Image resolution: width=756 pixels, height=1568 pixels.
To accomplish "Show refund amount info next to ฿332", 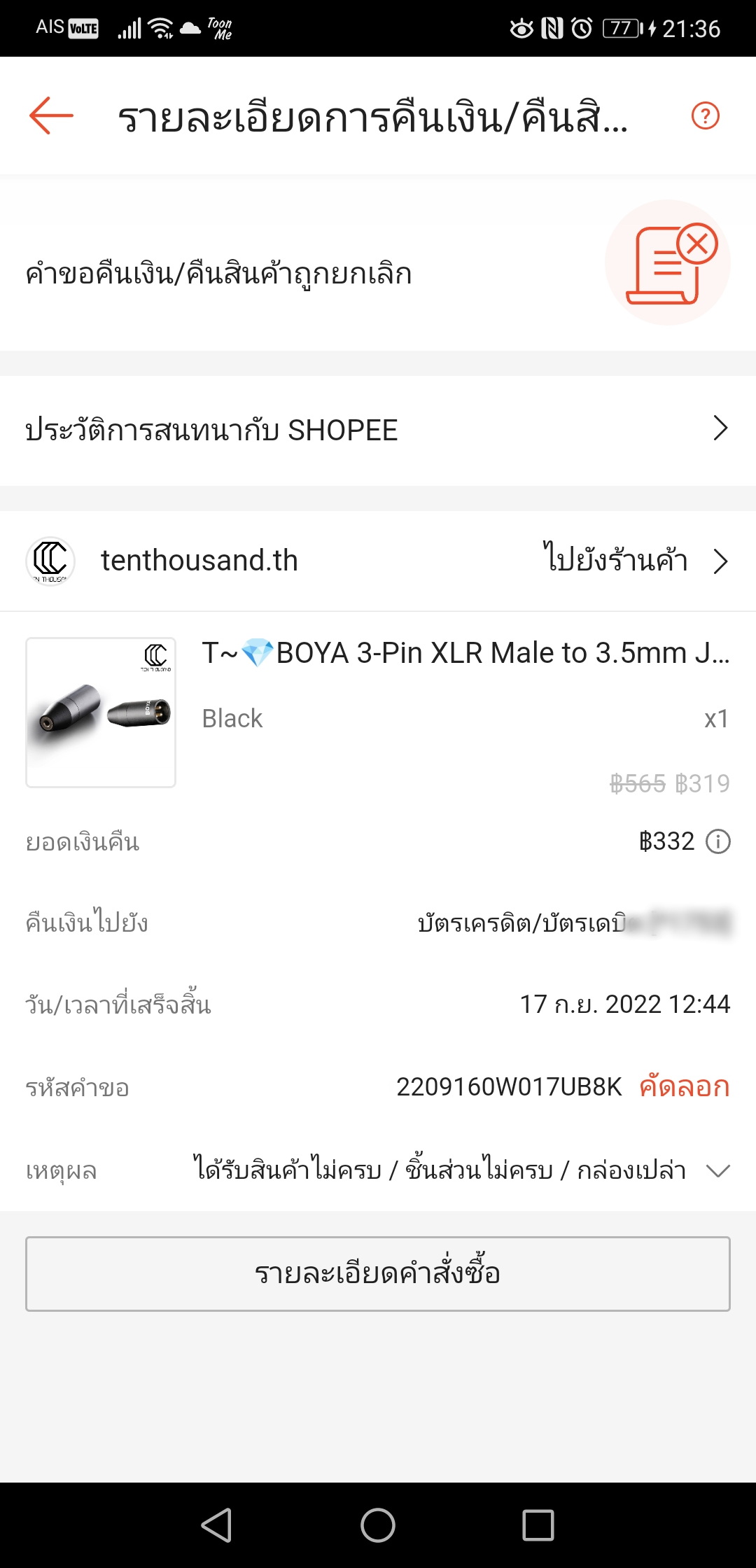I will pyautogui.click(x=717, y=841).
